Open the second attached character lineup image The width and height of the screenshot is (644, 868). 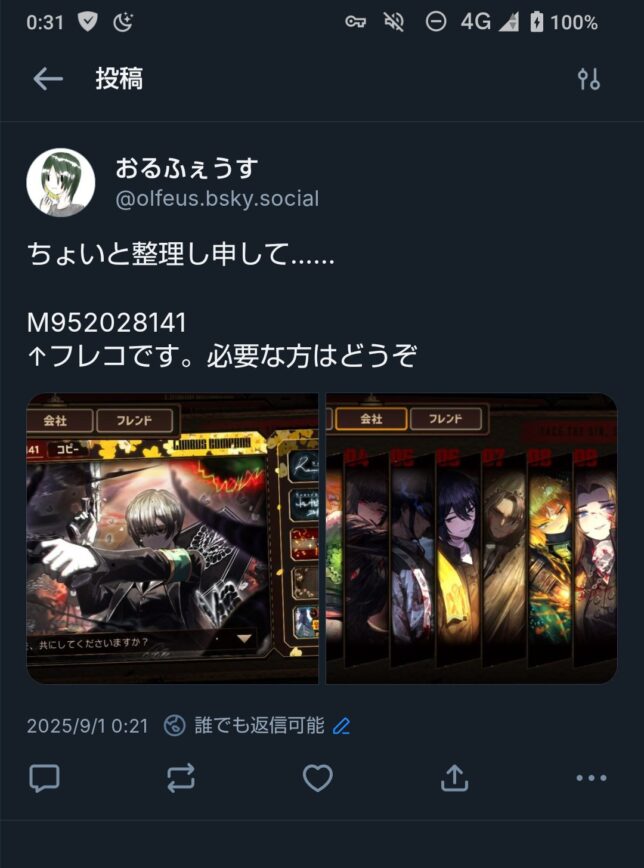coord(471,538)
